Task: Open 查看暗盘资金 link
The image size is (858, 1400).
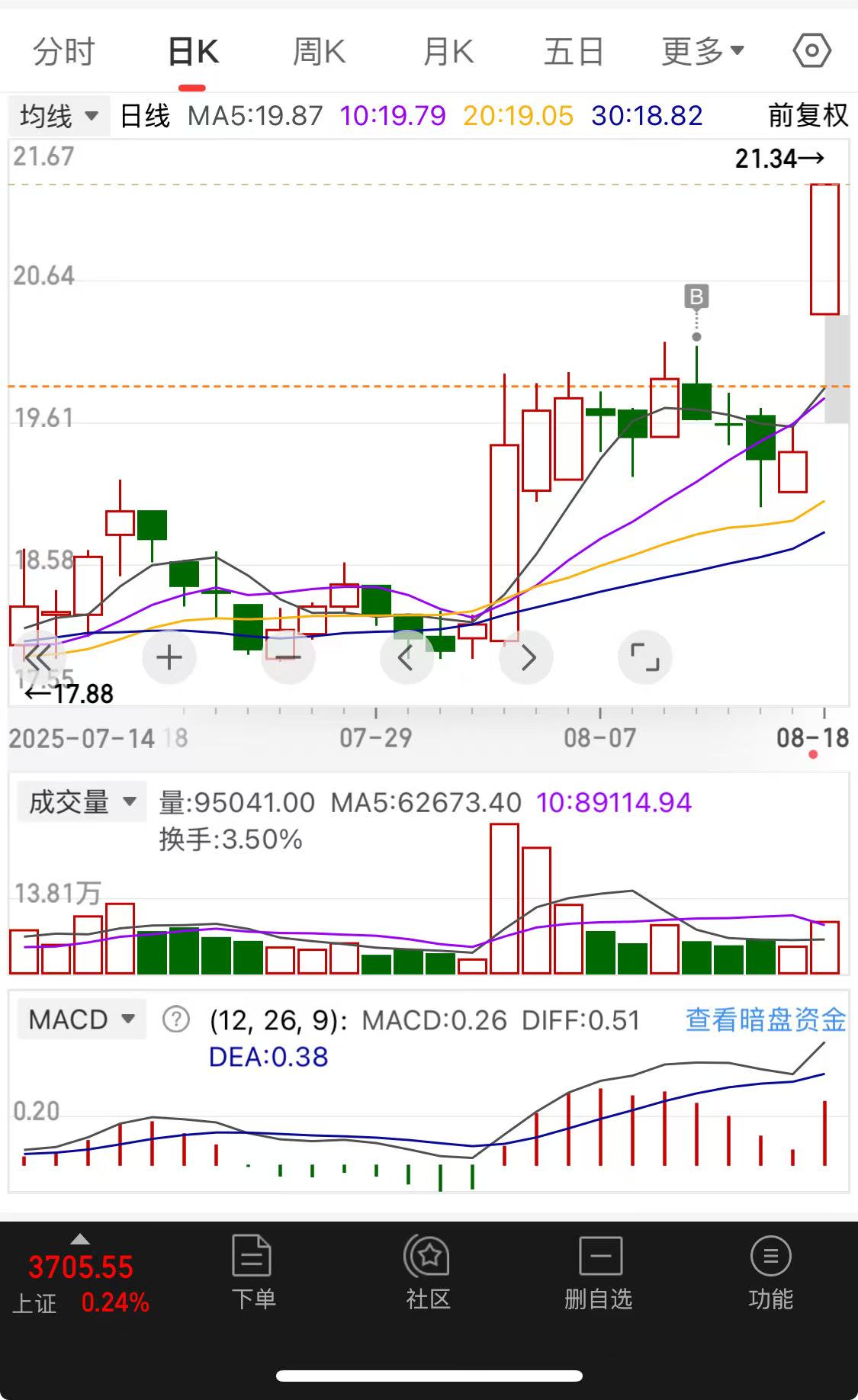Action: [765, 1019]
